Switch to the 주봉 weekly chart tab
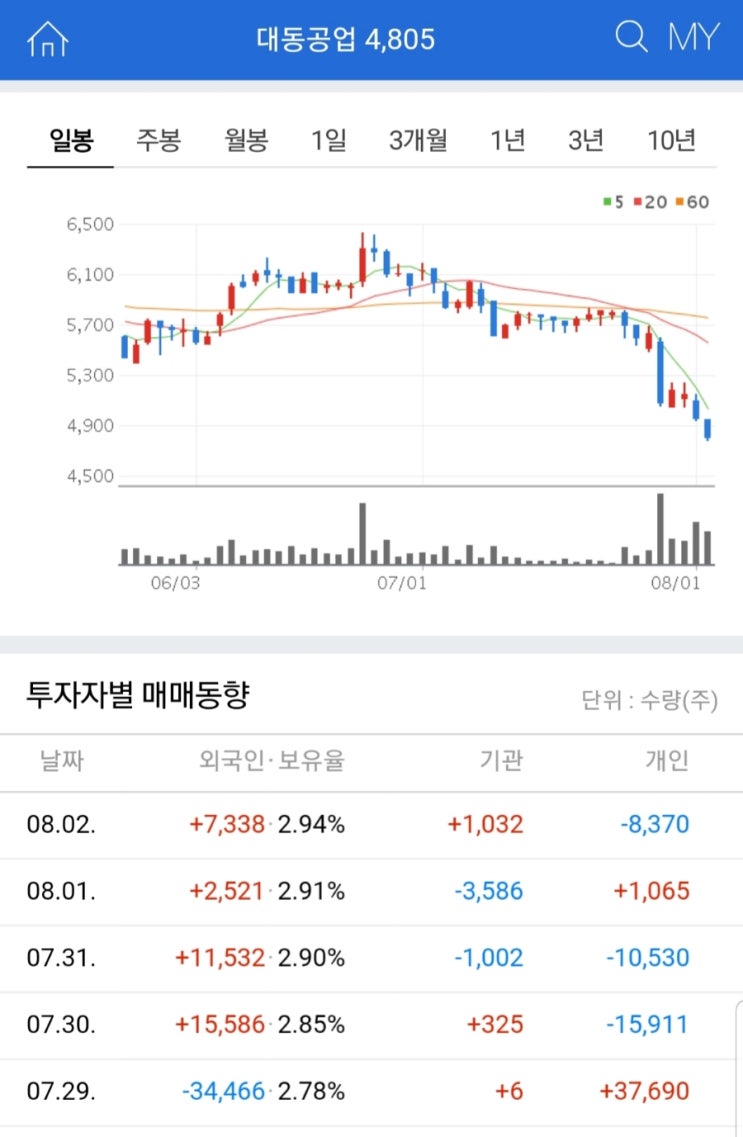This screenshot has width=743, height=1137. click(x=156, y=140)
